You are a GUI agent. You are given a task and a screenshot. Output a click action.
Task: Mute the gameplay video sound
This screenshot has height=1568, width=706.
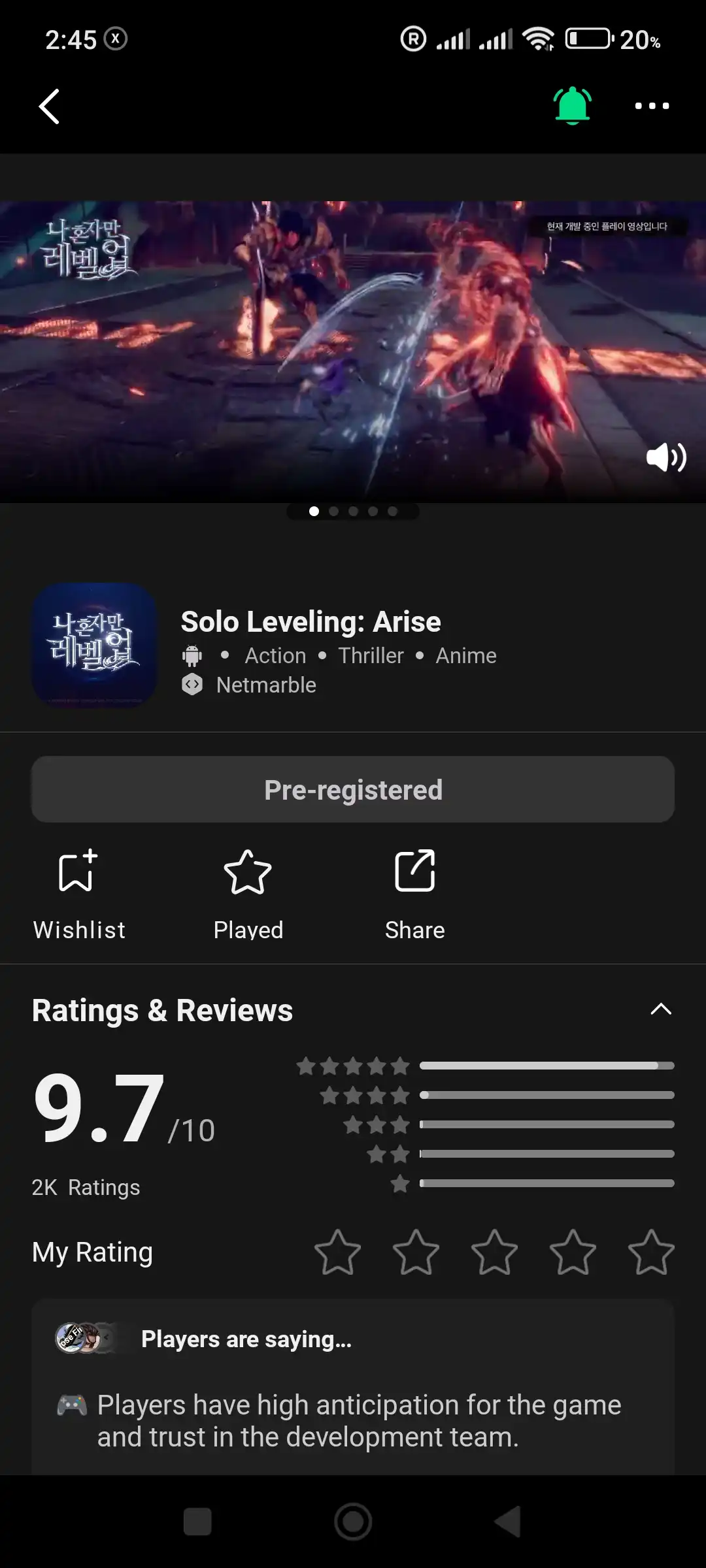pos(666,457)
